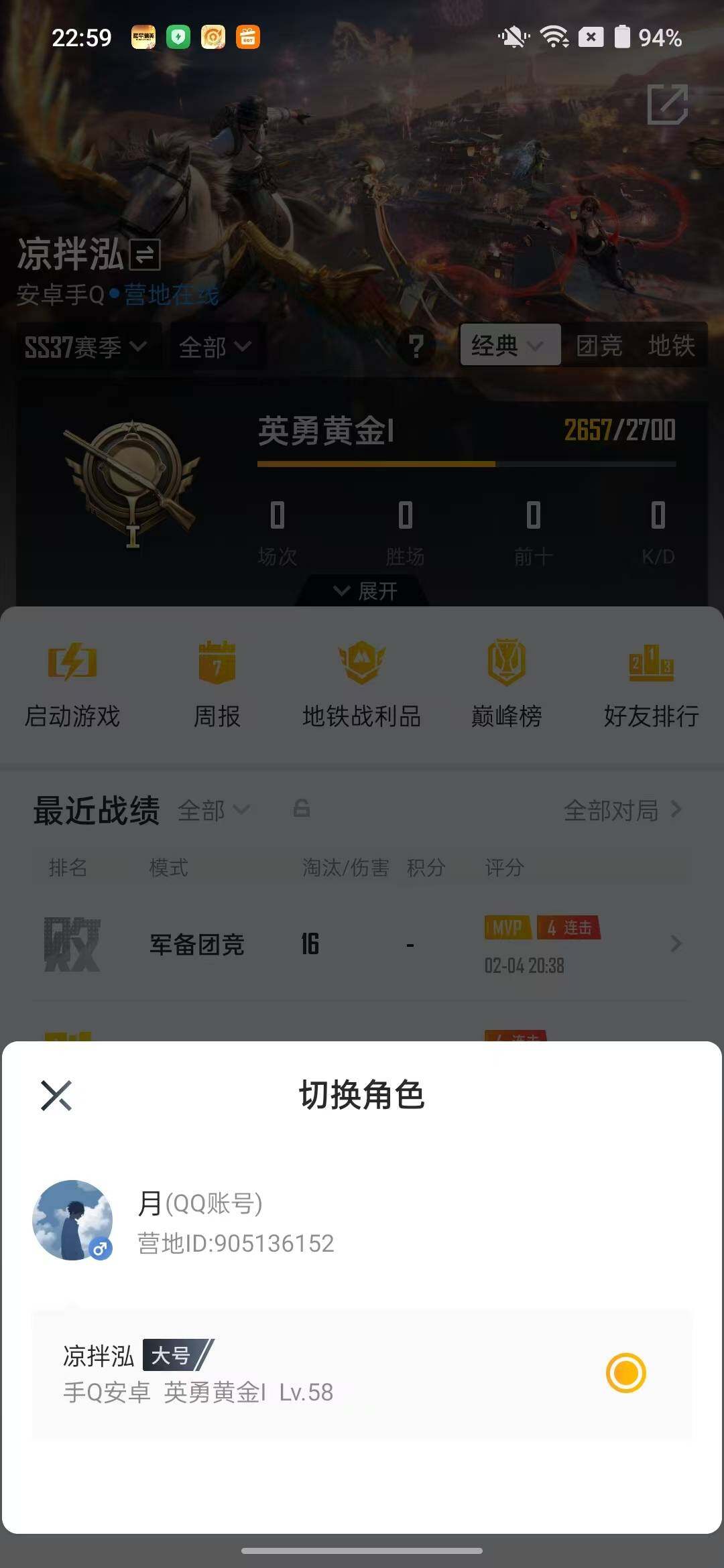This screenshot has height=1568, width=724.
Task: Open 好友排行 friends ranking icon
Action: 651,683
